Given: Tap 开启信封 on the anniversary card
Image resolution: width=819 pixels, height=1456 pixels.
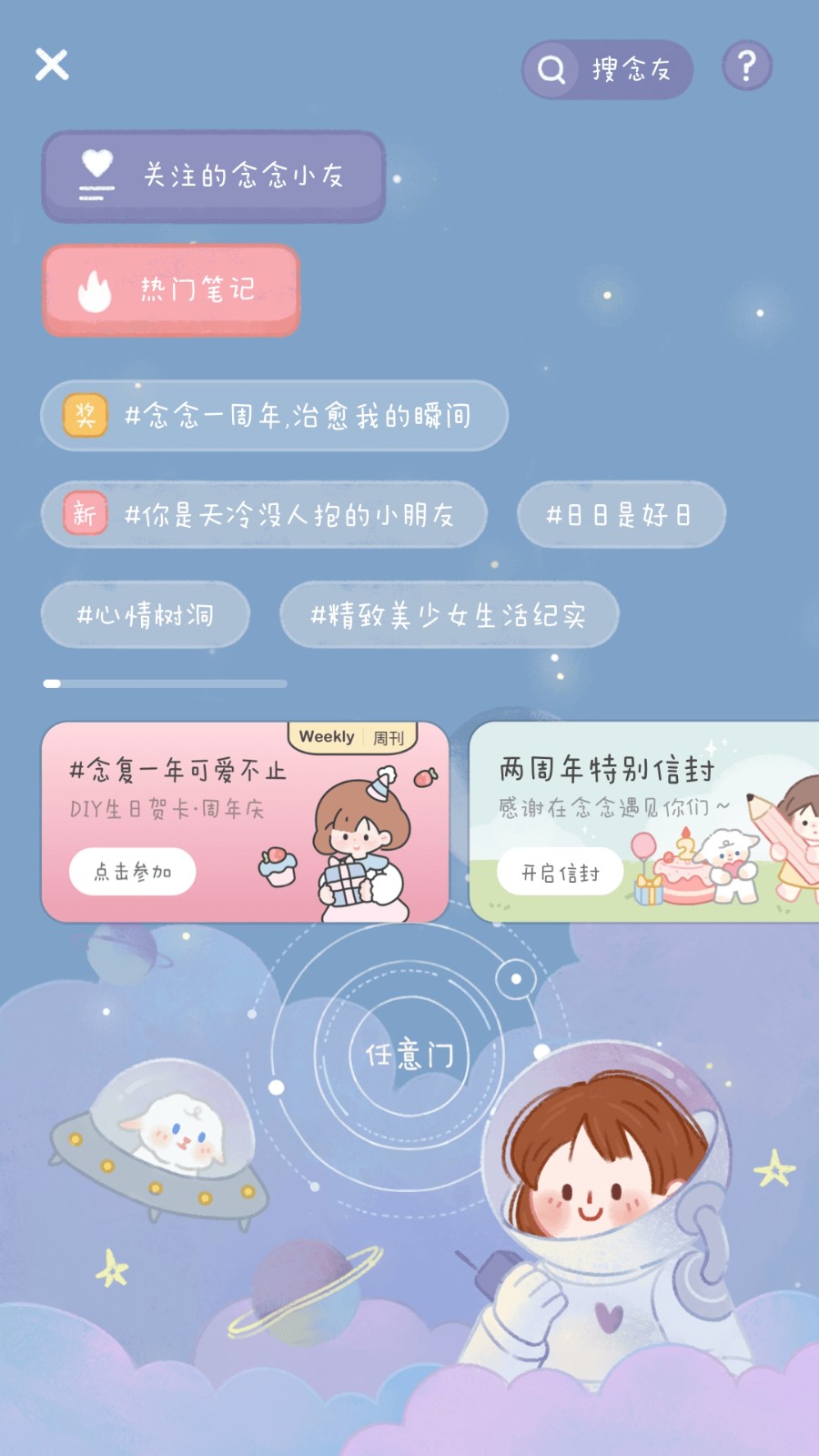Looking at the screenshot, I should [560, 873].
